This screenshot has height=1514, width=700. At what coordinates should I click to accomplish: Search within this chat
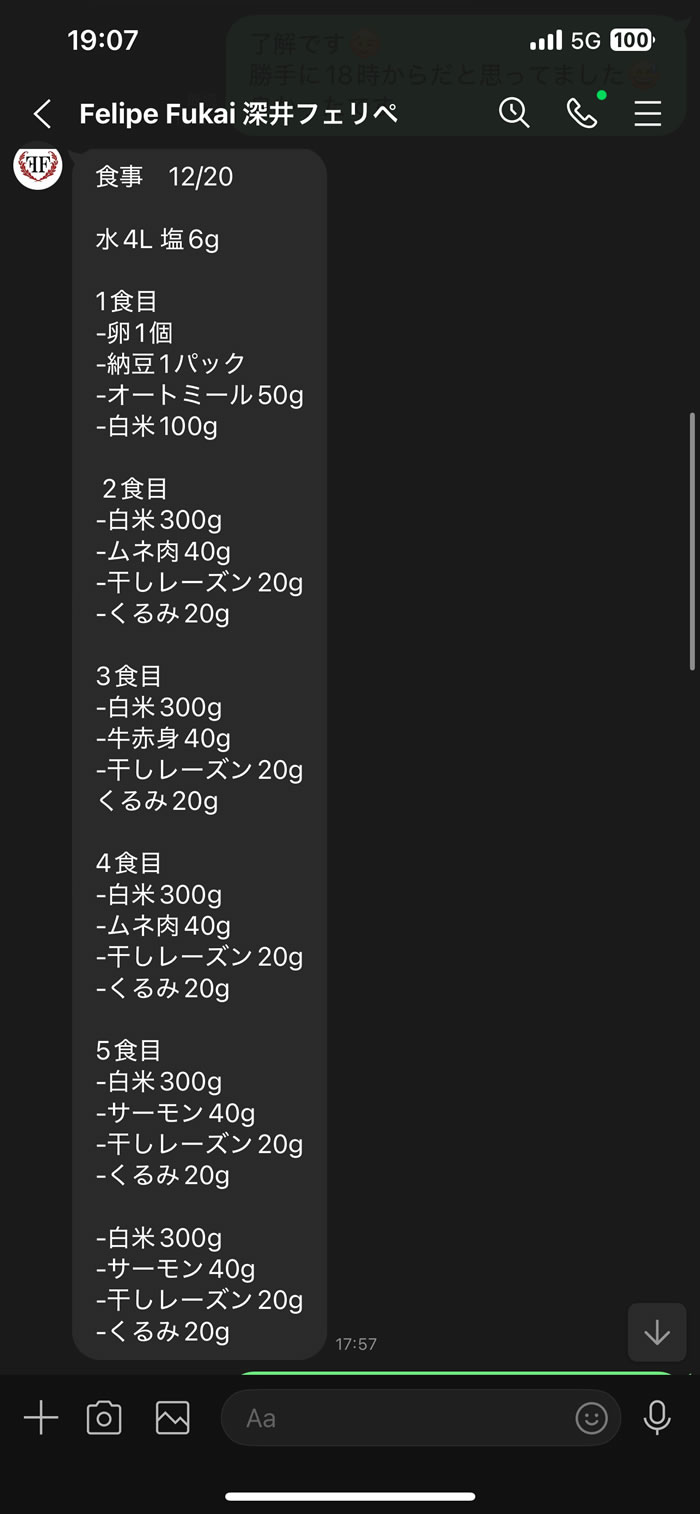(x=514, y=113)
